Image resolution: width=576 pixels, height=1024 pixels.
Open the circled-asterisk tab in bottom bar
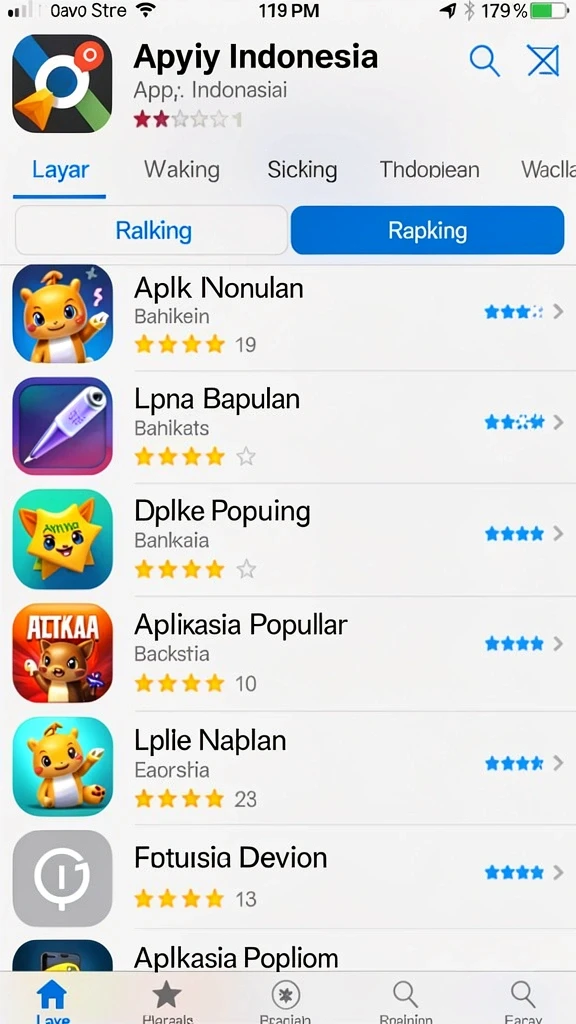coord(285,1000)
